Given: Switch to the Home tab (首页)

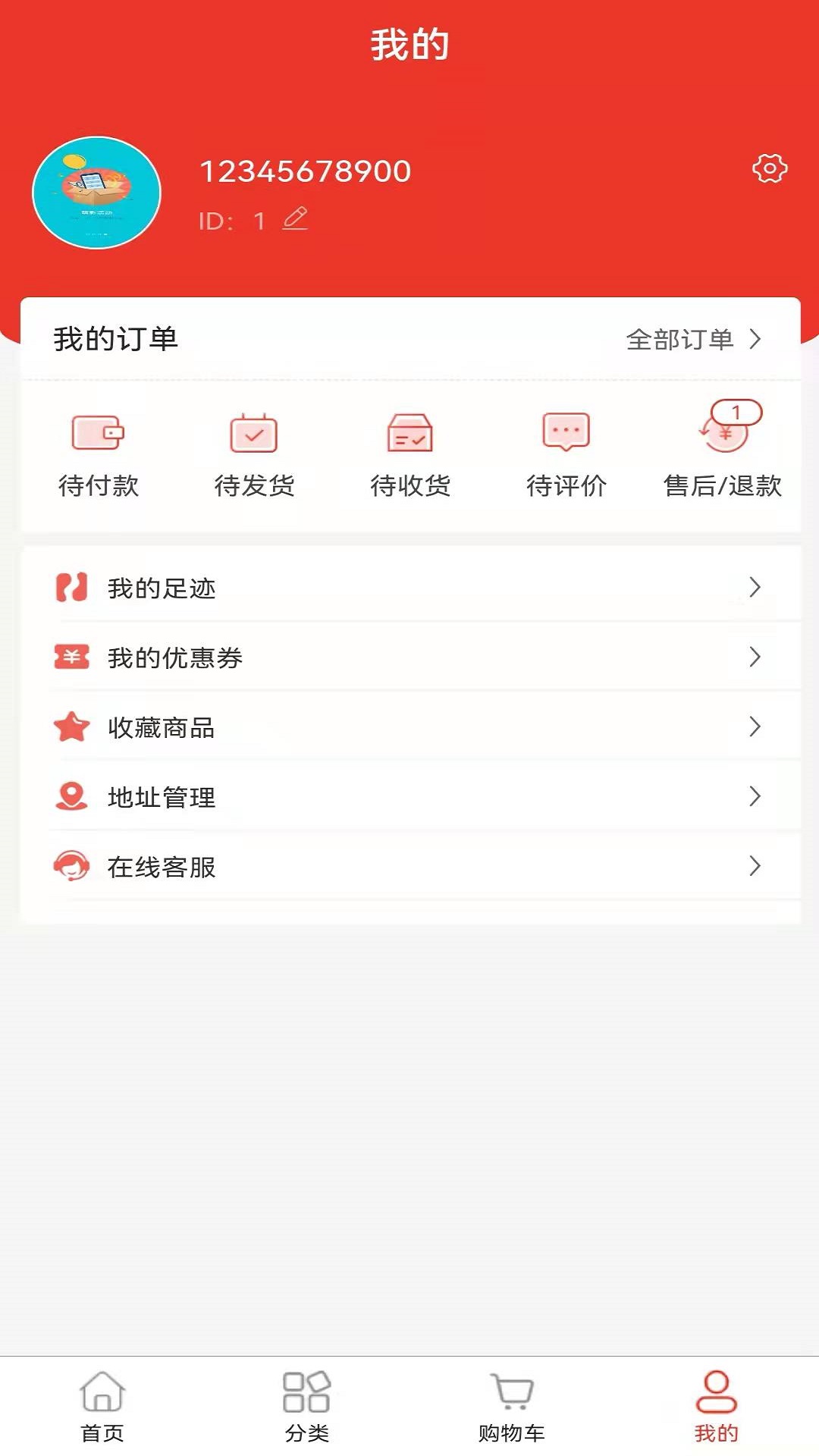Looking at the screenshot, I should 102,1407.
